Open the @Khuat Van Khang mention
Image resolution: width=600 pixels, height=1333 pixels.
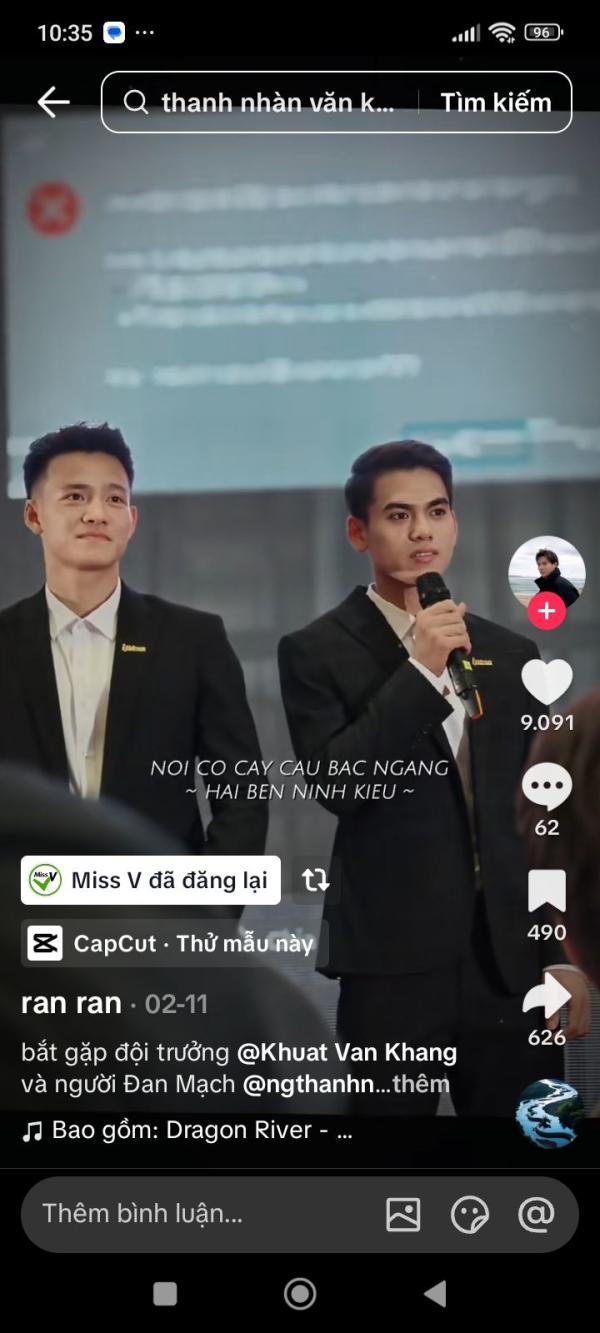[x=346, y=1052]
